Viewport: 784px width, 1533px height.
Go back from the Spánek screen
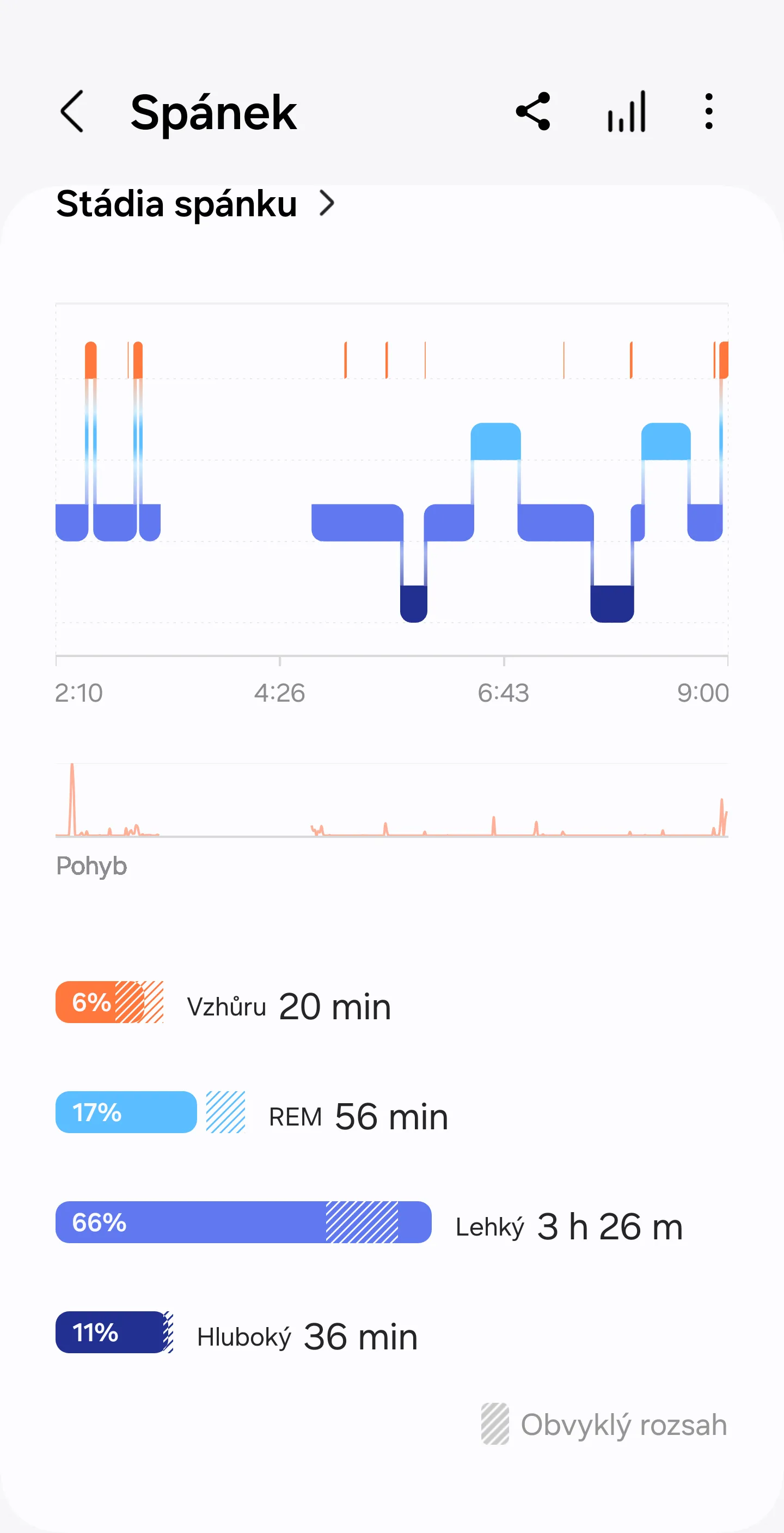72,111
